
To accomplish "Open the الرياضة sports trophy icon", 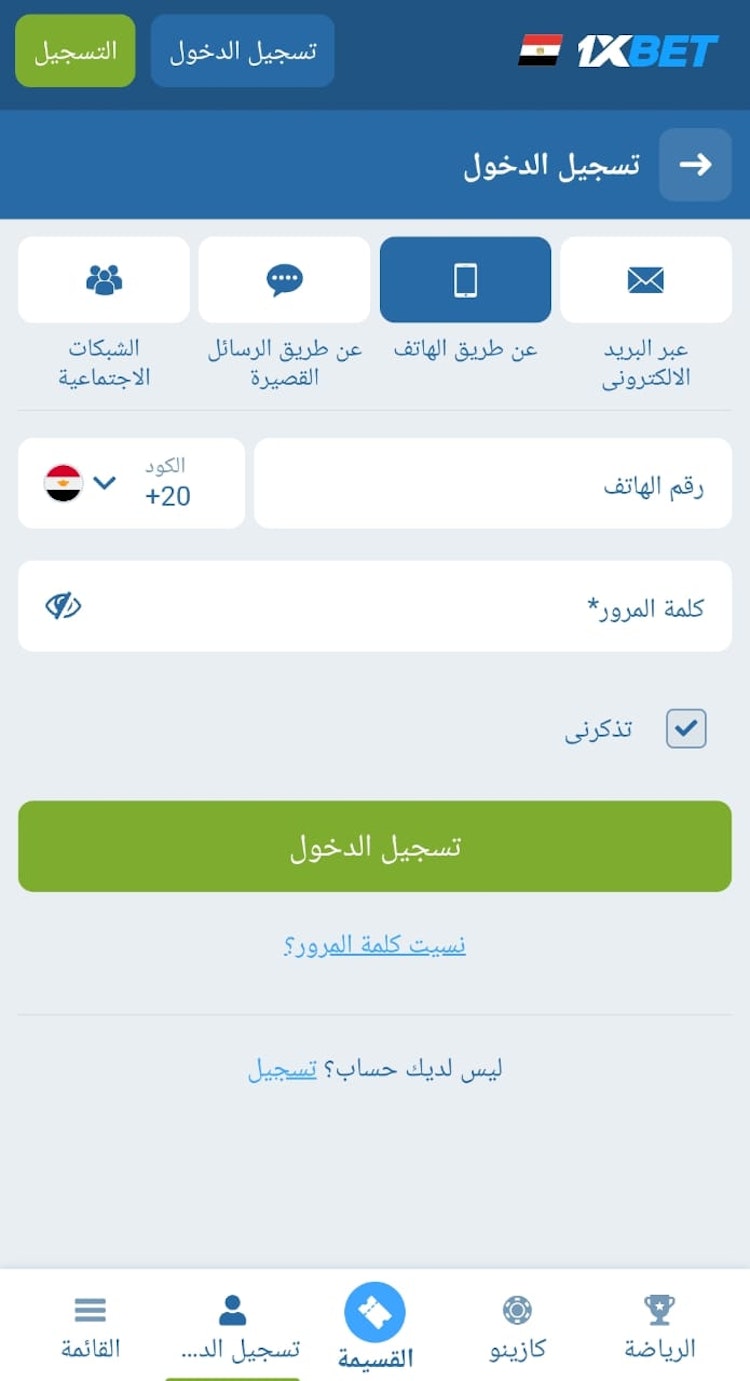I will [x=659, y=1306].
